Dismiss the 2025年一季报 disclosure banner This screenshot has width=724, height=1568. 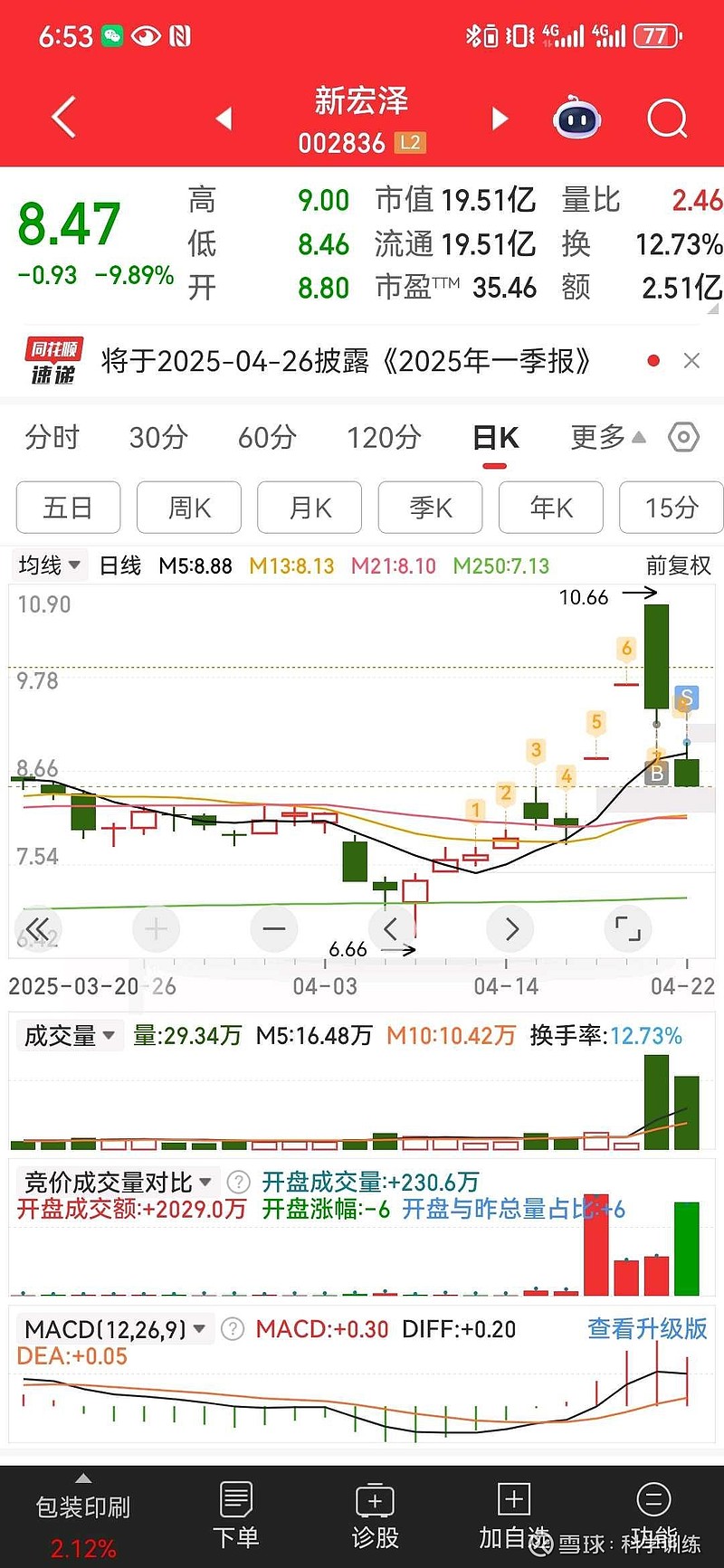[692, 361]
